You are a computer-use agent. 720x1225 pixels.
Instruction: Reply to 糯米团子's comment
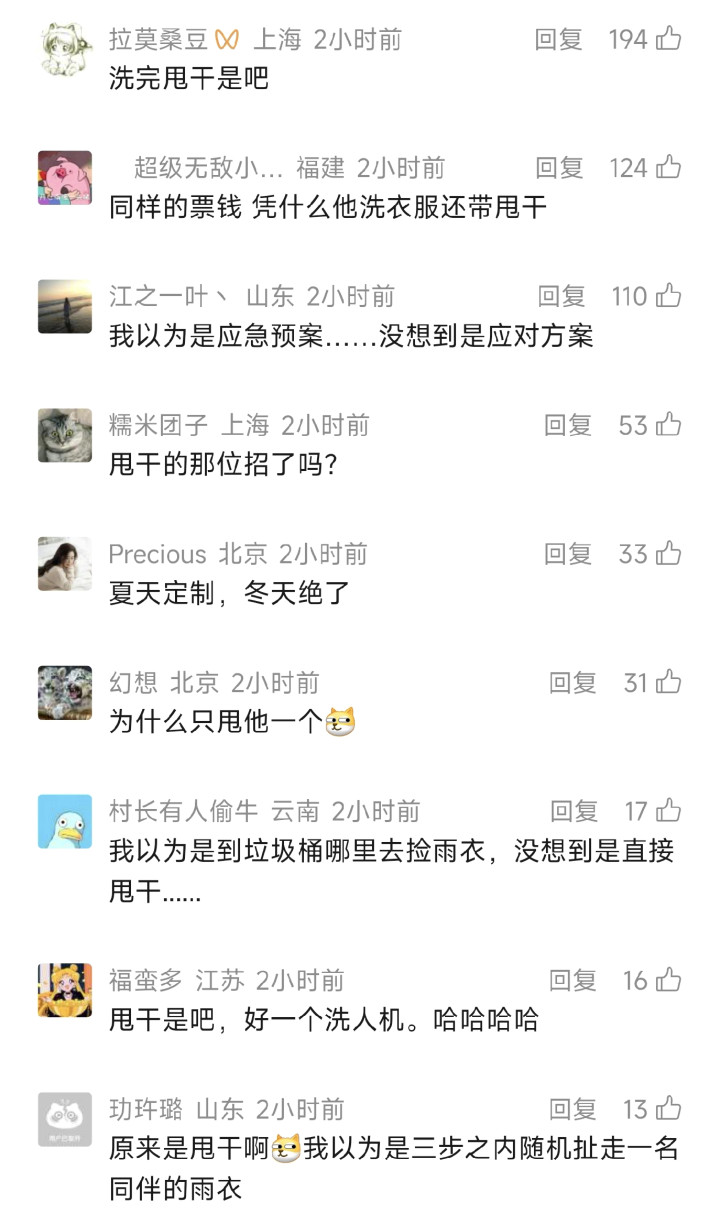tap(568, 425)
